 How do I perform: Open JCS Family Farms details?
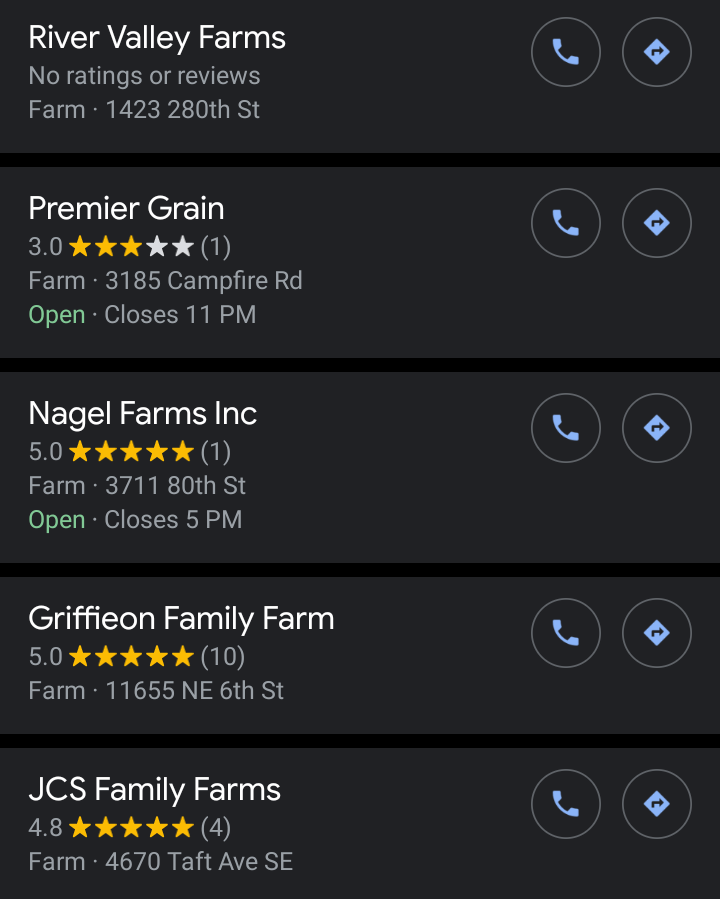pos(154,790)
